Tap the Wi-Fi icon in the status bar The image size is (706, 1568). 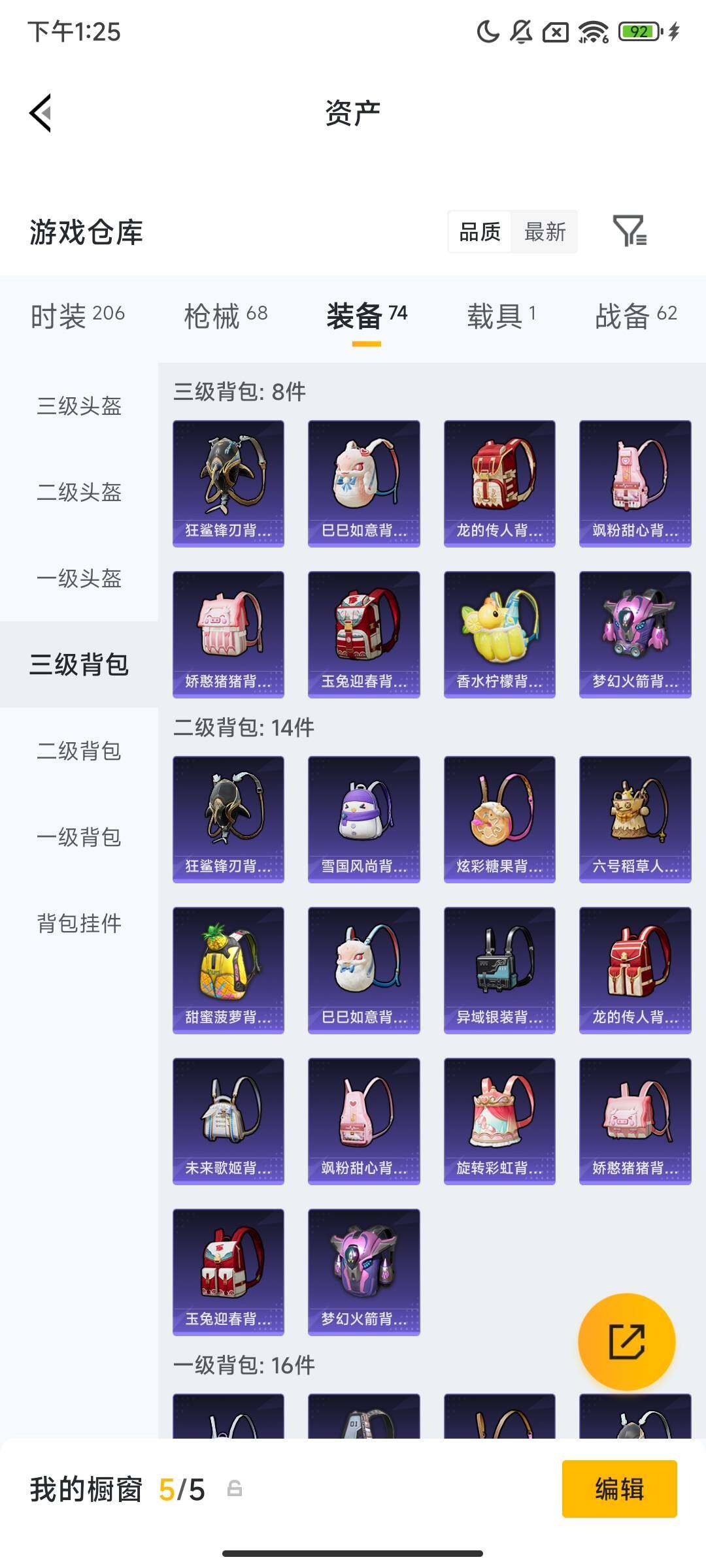click(590, 31)
